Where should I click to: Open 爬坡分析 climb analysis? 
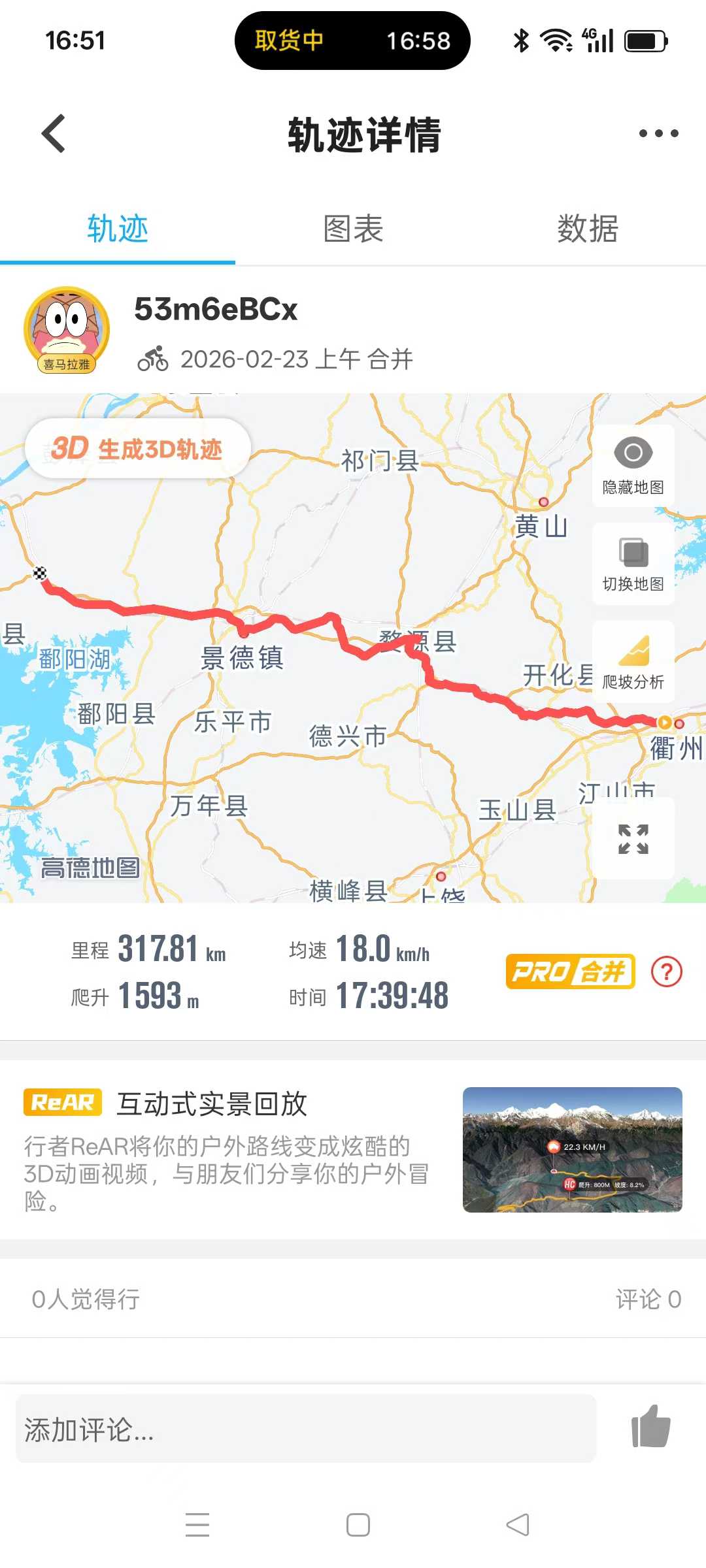(631, 661)
